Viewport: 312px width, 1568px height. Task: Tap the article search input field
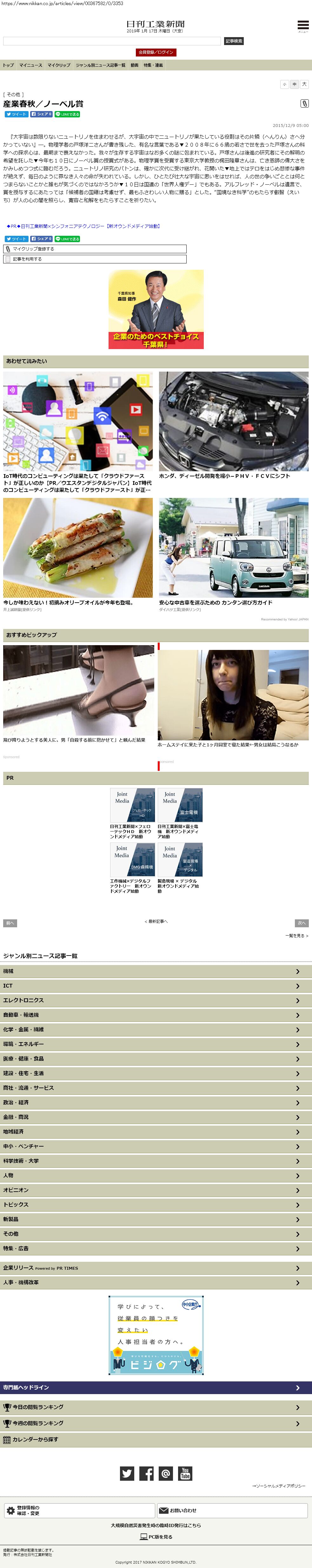112,41
